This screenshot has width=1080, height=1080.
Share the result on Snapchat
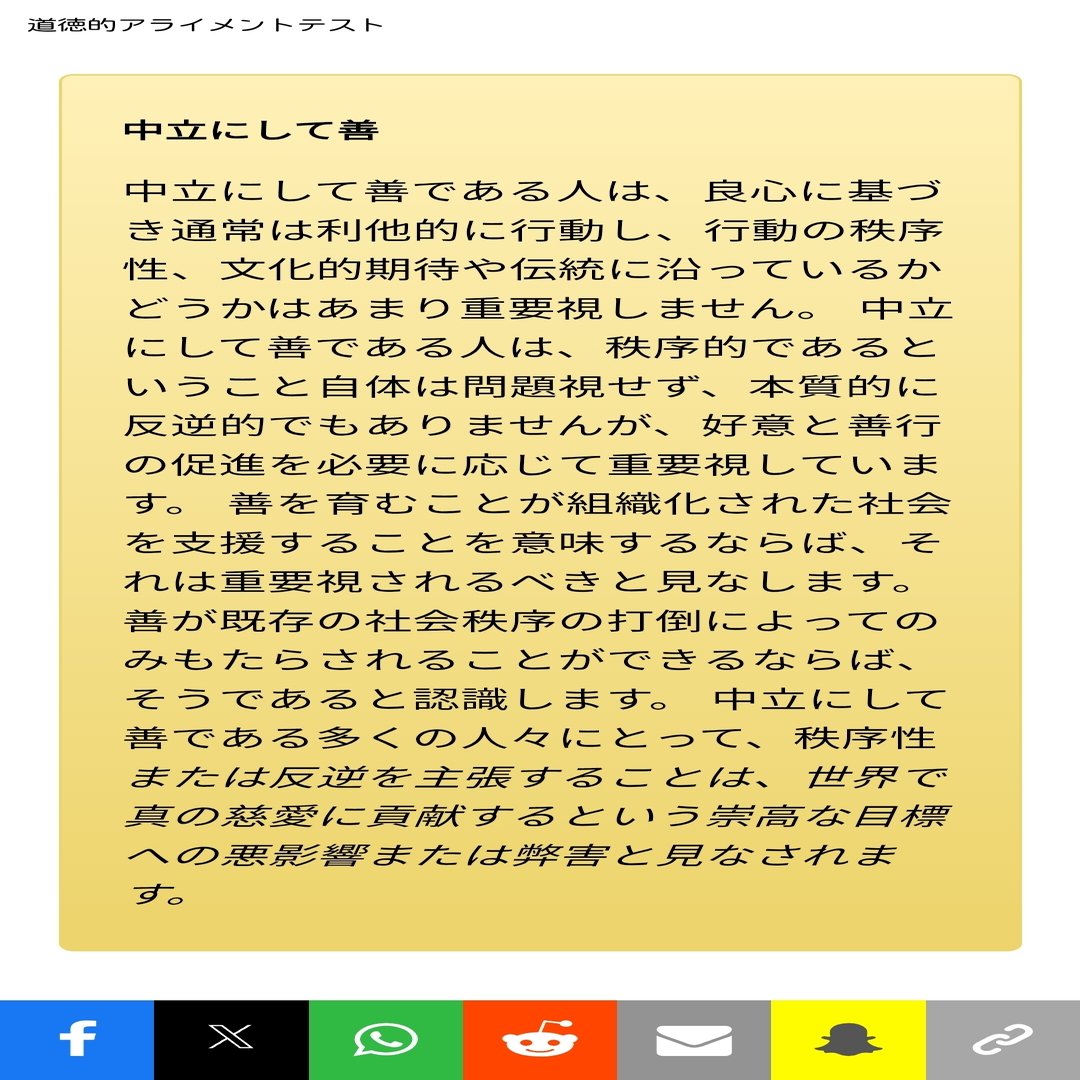(x=848, y=1039)
